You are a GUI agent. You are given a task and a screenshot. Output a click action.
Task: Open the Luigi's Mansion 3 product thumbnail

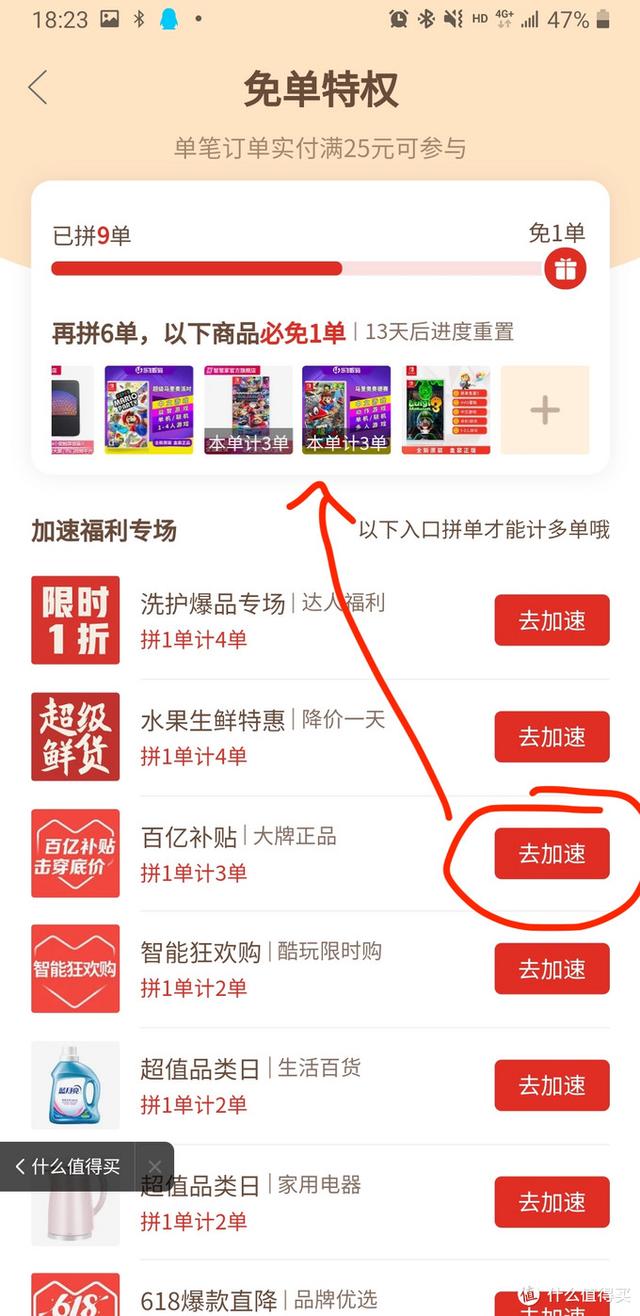(446, 410)
